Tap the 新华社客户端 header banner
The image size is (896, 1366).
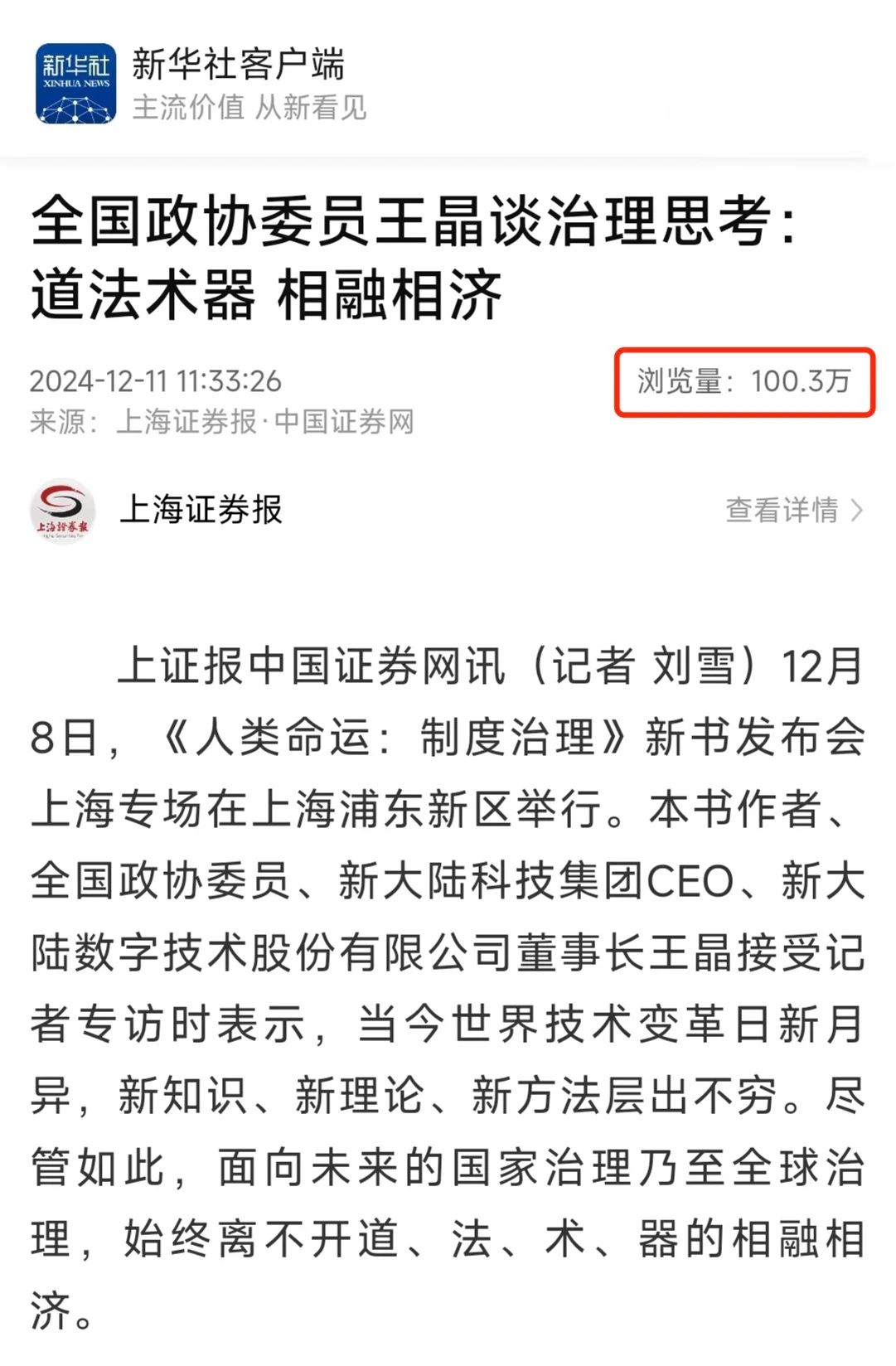pyautogui.click(x=236, y=83)
